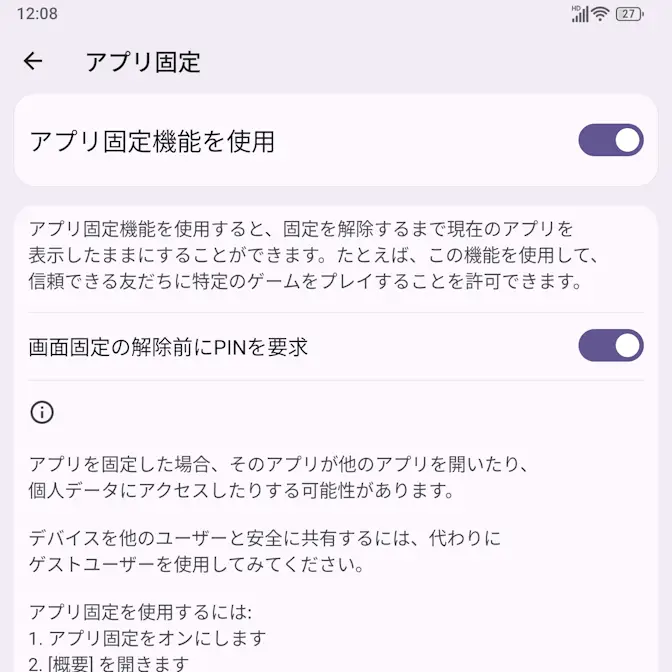Go back from the アプリ固定 screen
672x672 pixels.
(x=33, y=62)
